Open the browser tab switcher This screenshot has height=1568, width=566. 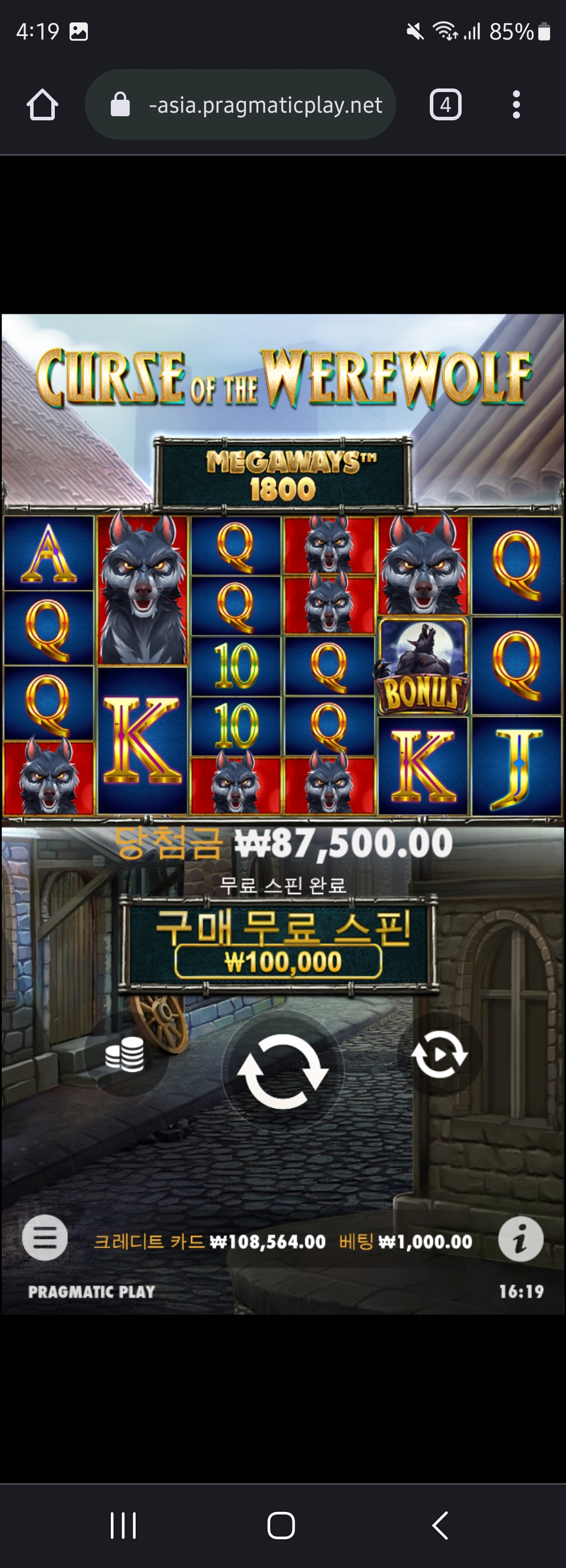pos(446,104)
